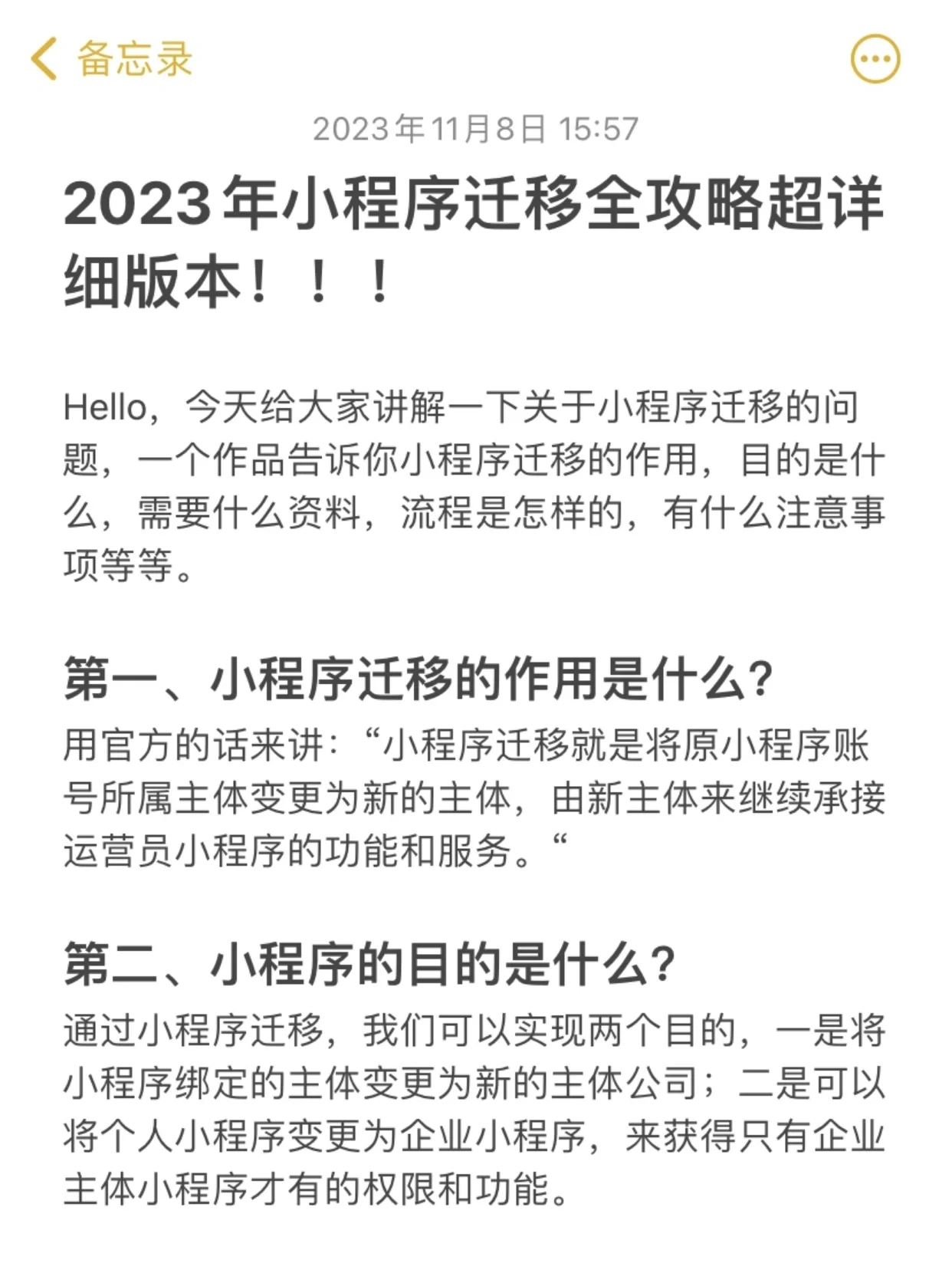Screen dimensions: 952x1273
Task: Go back to the 备忘录 list
Action: click(111, 59)
